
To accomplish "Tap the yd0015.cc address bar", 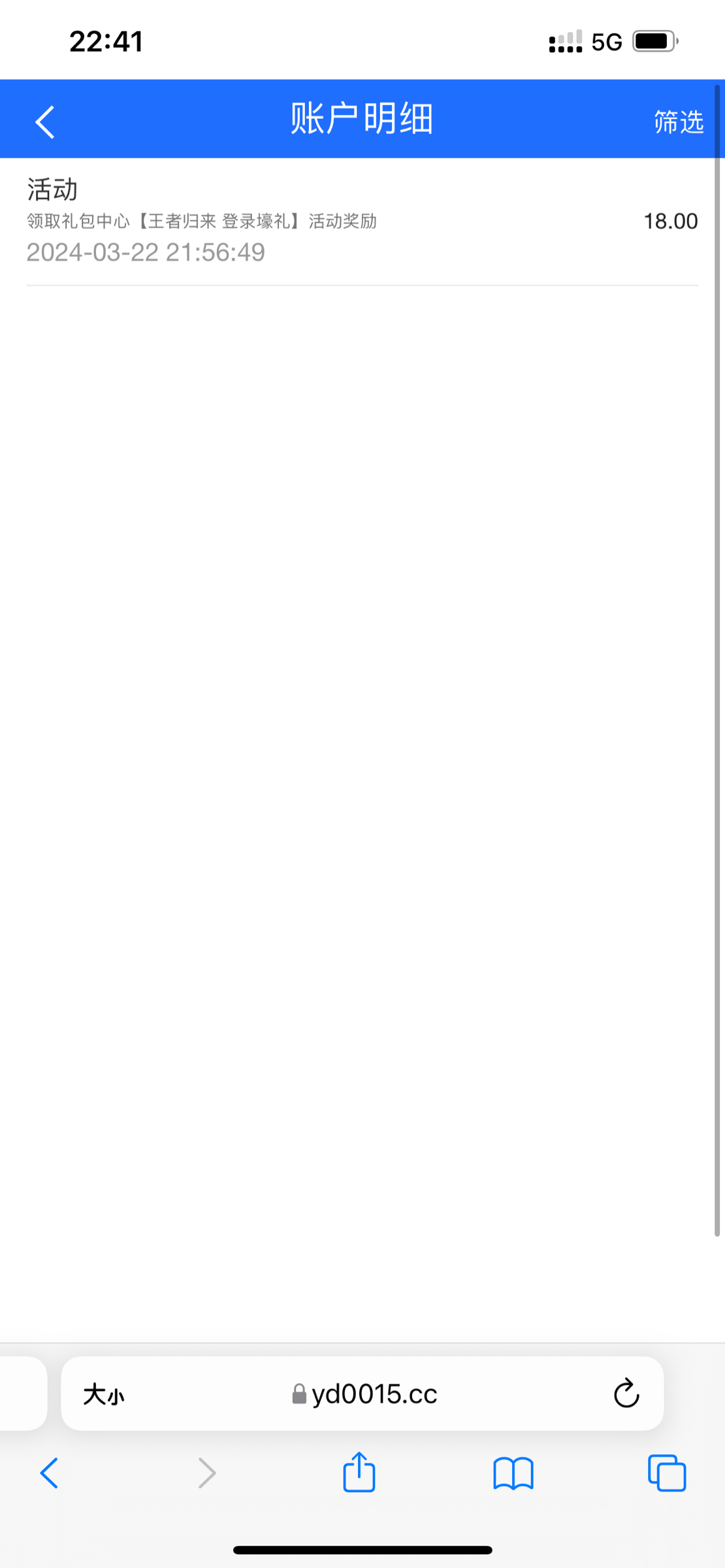I will click(x=362, y=1394).
